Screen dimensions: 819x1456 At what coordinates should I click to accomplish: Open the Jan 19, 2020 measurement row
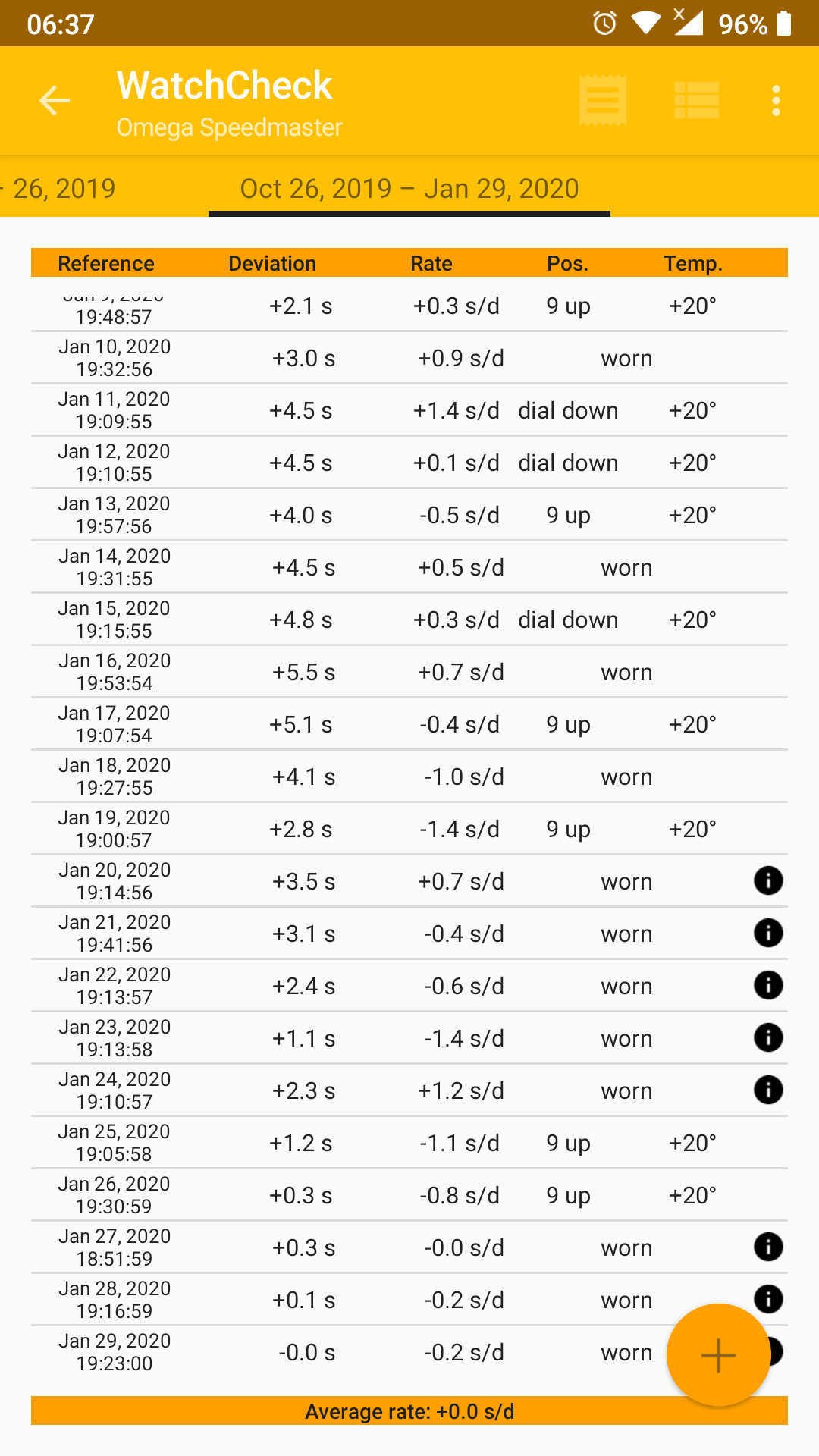409,829
